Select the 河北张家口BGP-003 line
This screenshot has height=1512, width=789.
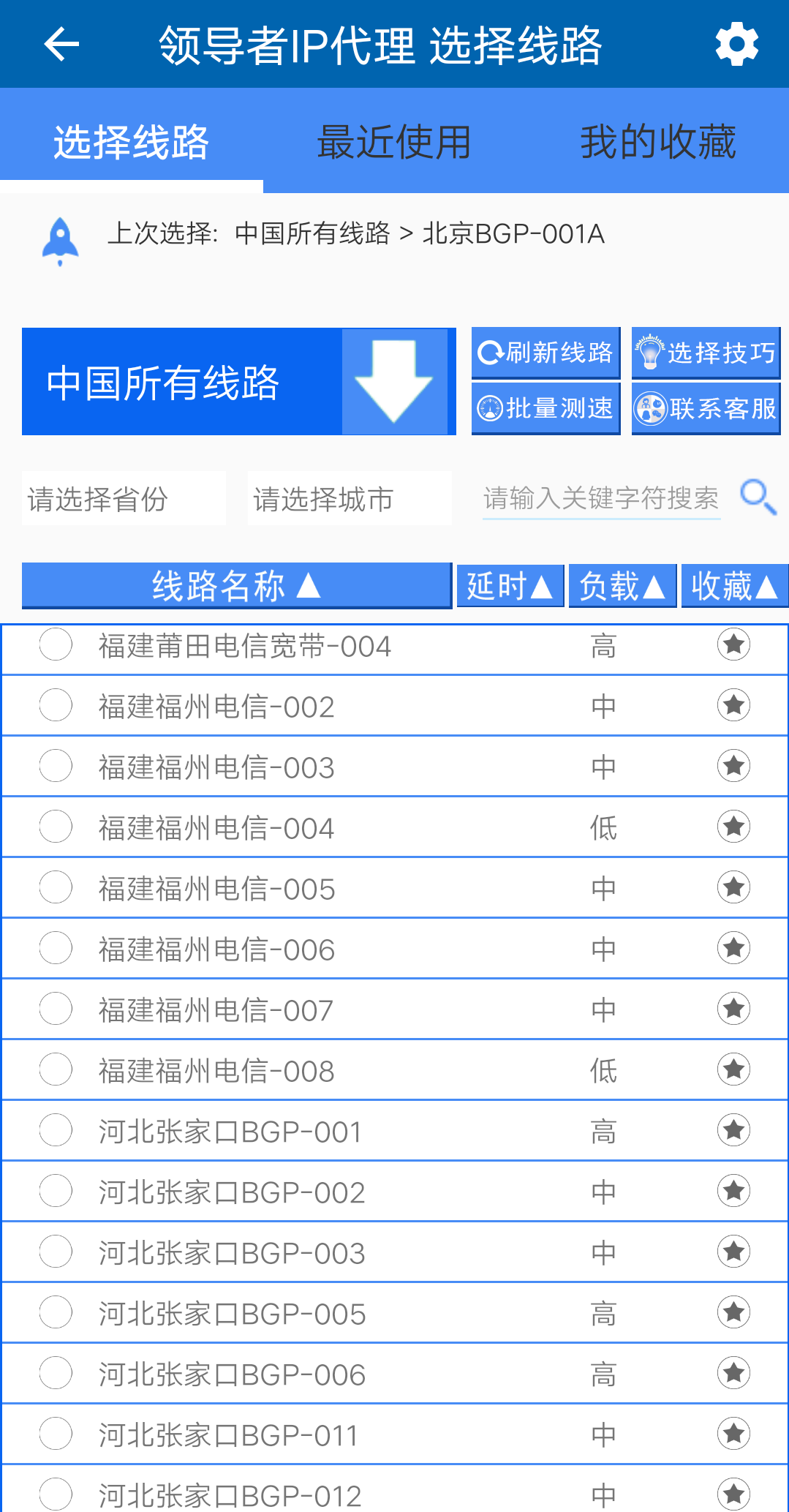coord(395,1252)
